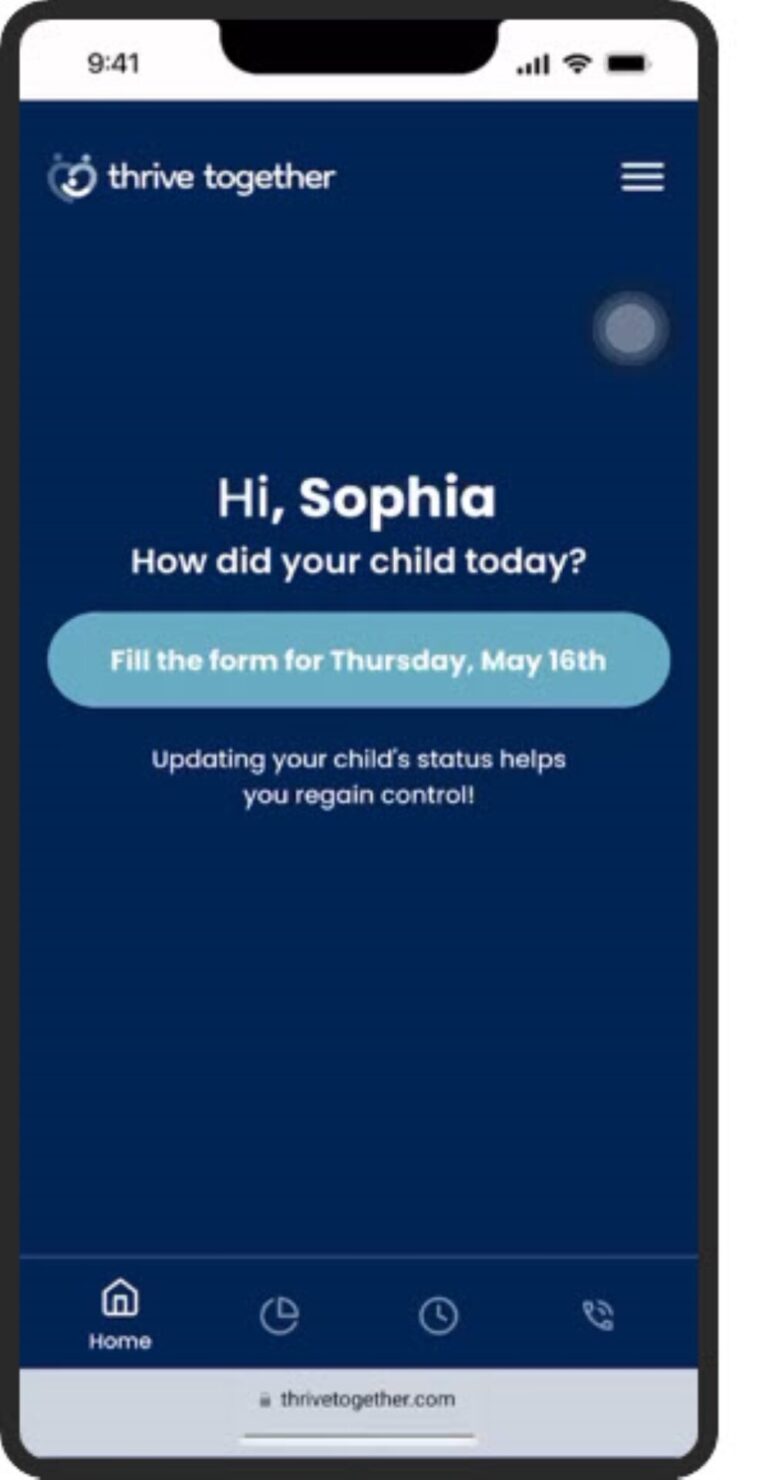768x1480 pixels.
Task: Tap the battery indicator
Action: click(x=629, y=62)
